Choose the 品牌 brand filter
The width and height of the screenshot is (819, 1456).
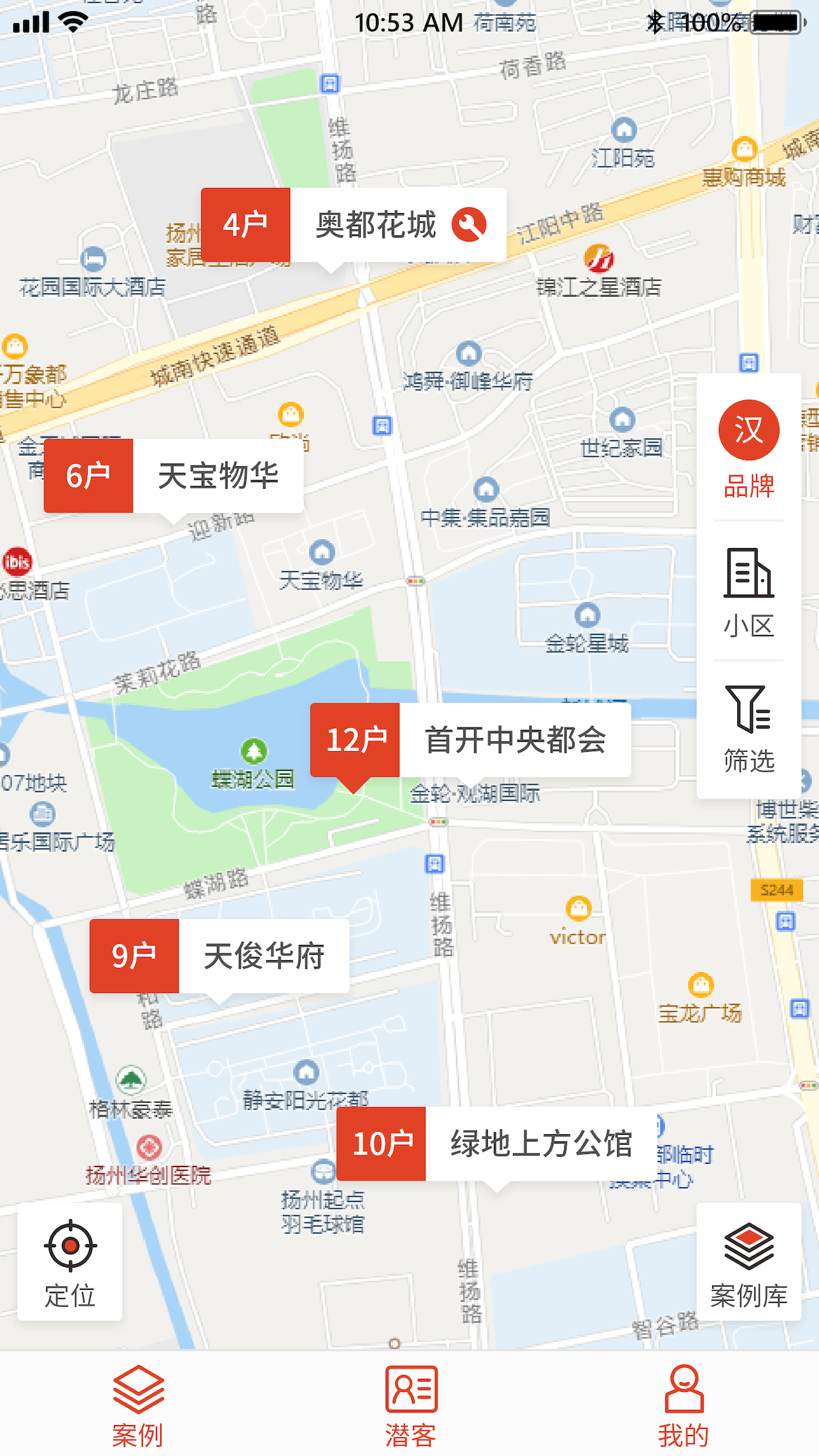(749, 450)
